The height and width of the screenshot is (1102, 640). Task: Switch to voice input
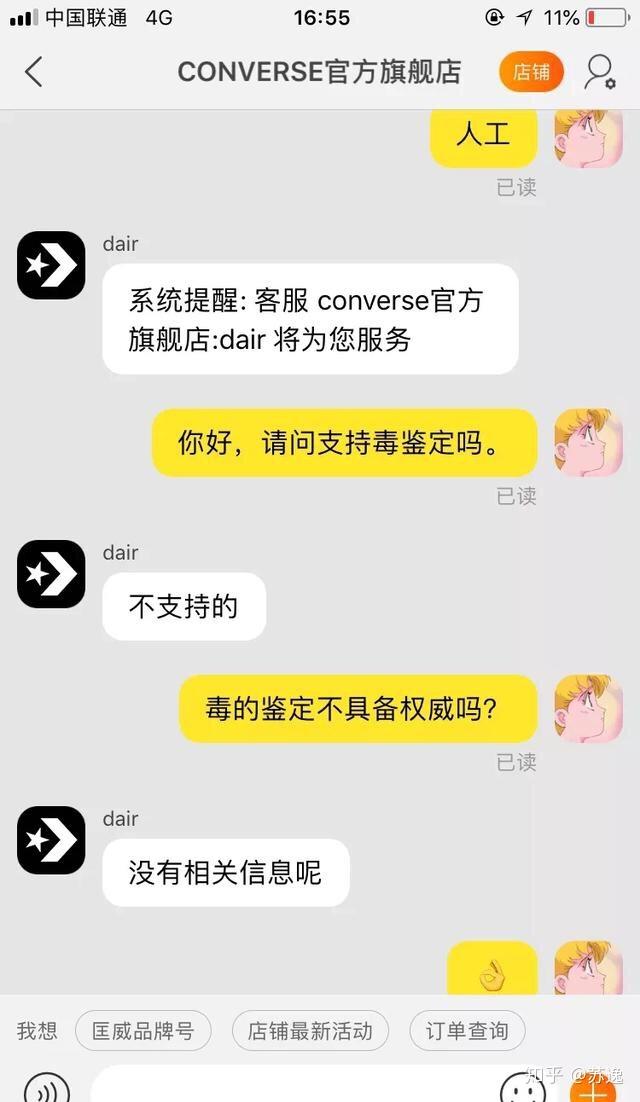(x=47, y=1088)
